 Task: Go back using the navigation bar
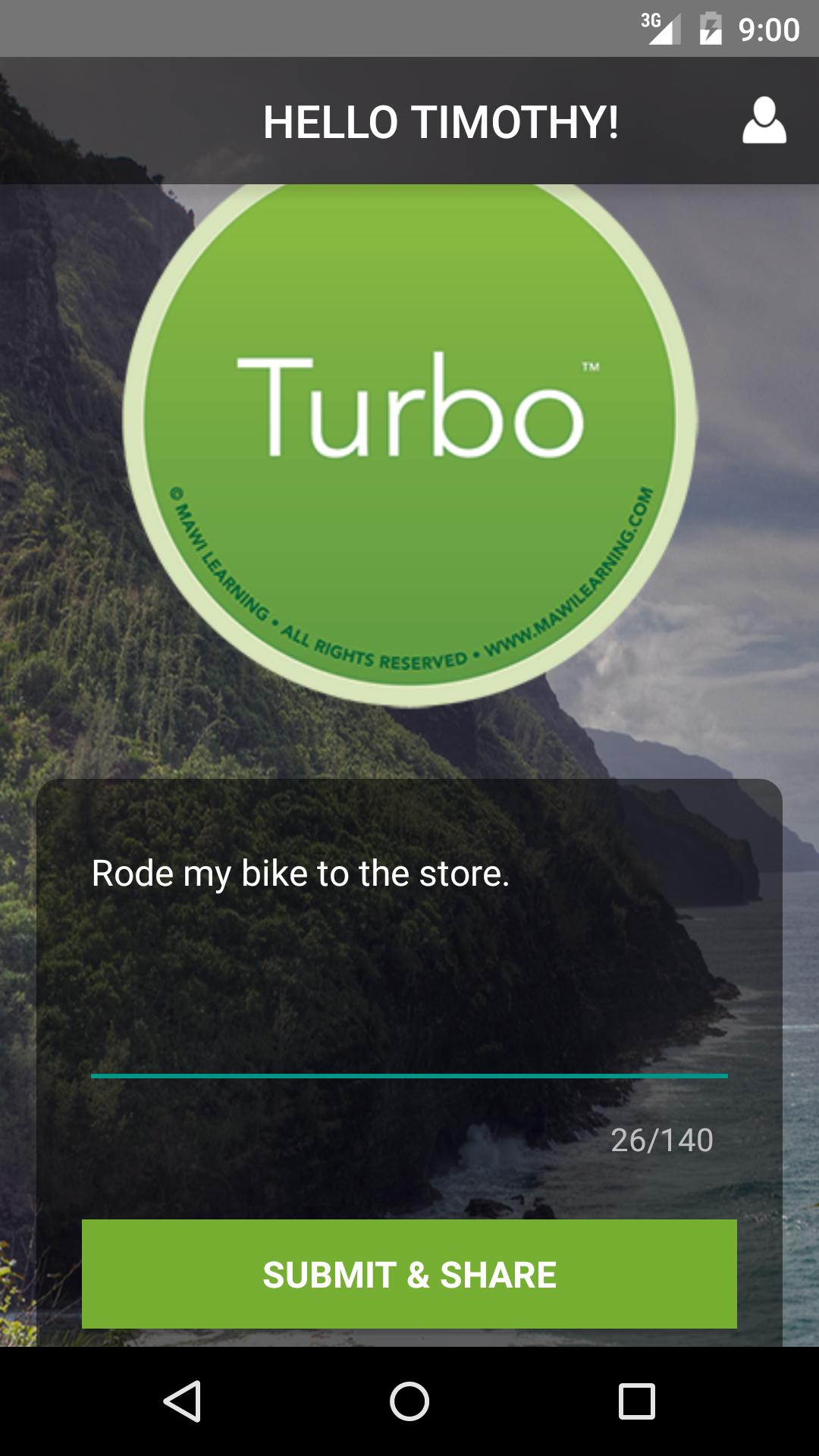[182, 1401]
